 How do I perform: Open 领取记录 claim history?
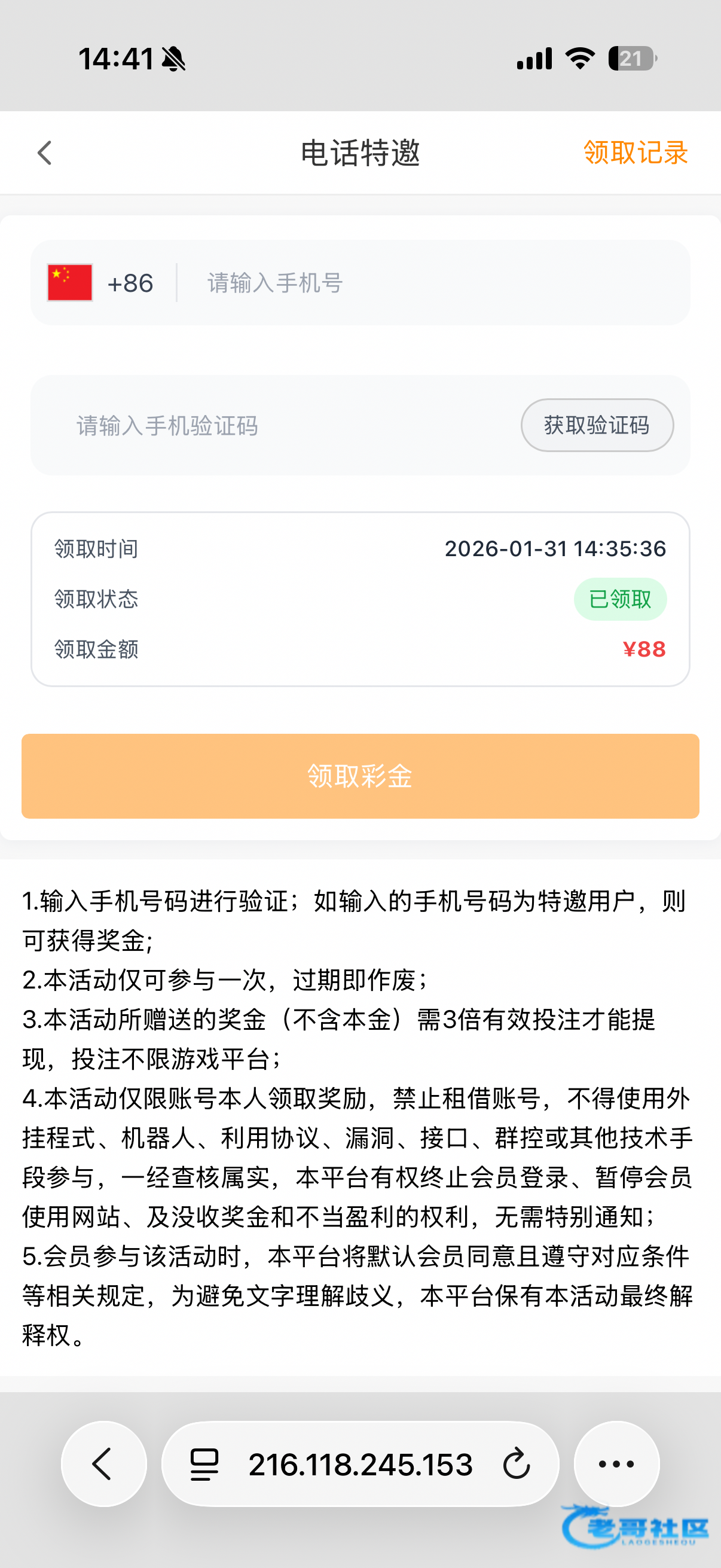pos(634,152)
